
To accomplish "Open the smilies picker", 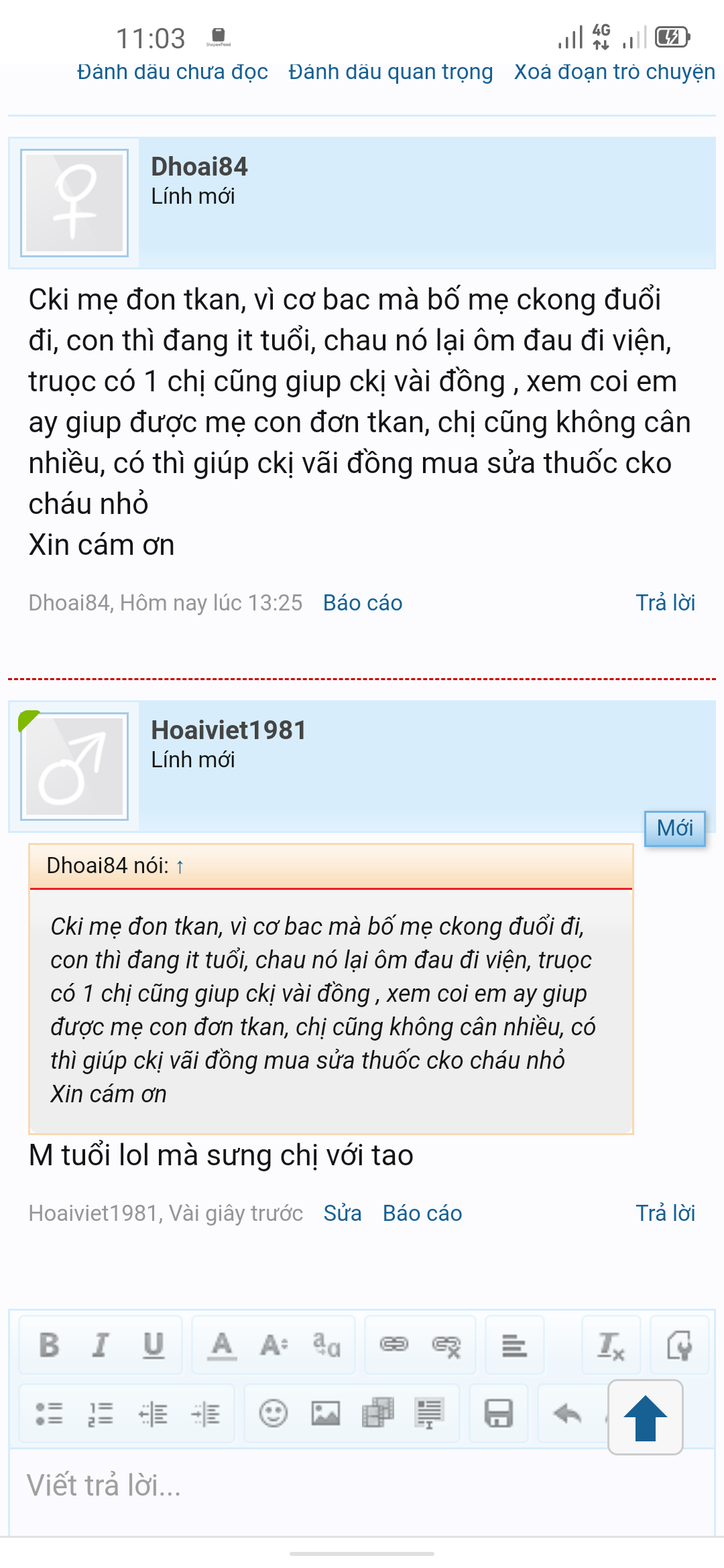I will (x=274, y=1414).
